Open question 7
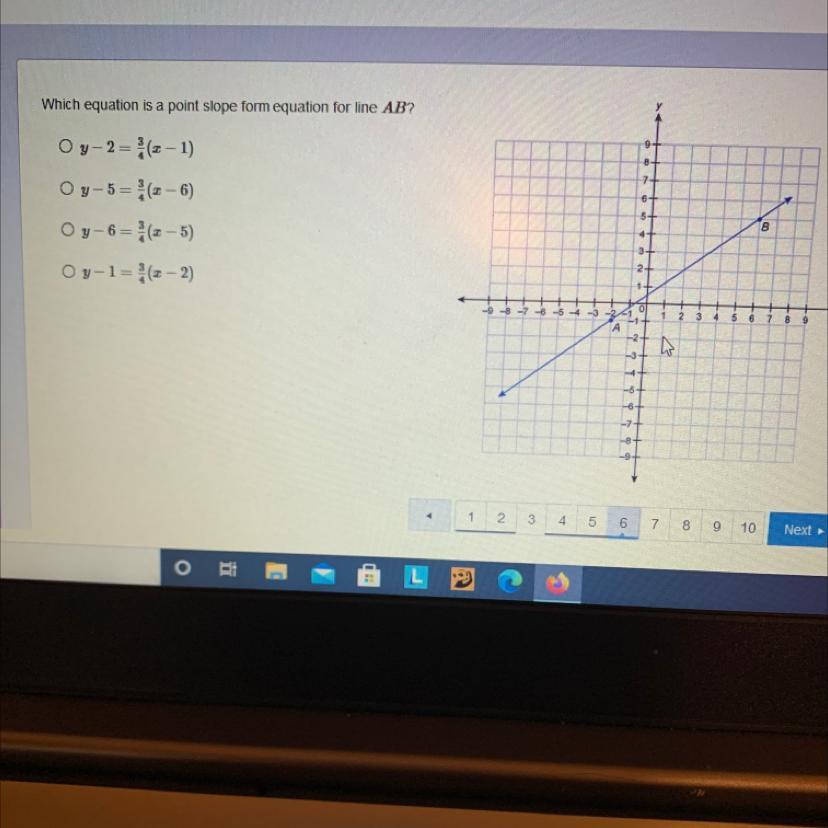This screenshot has width=828, height=828. pos(655,523)
